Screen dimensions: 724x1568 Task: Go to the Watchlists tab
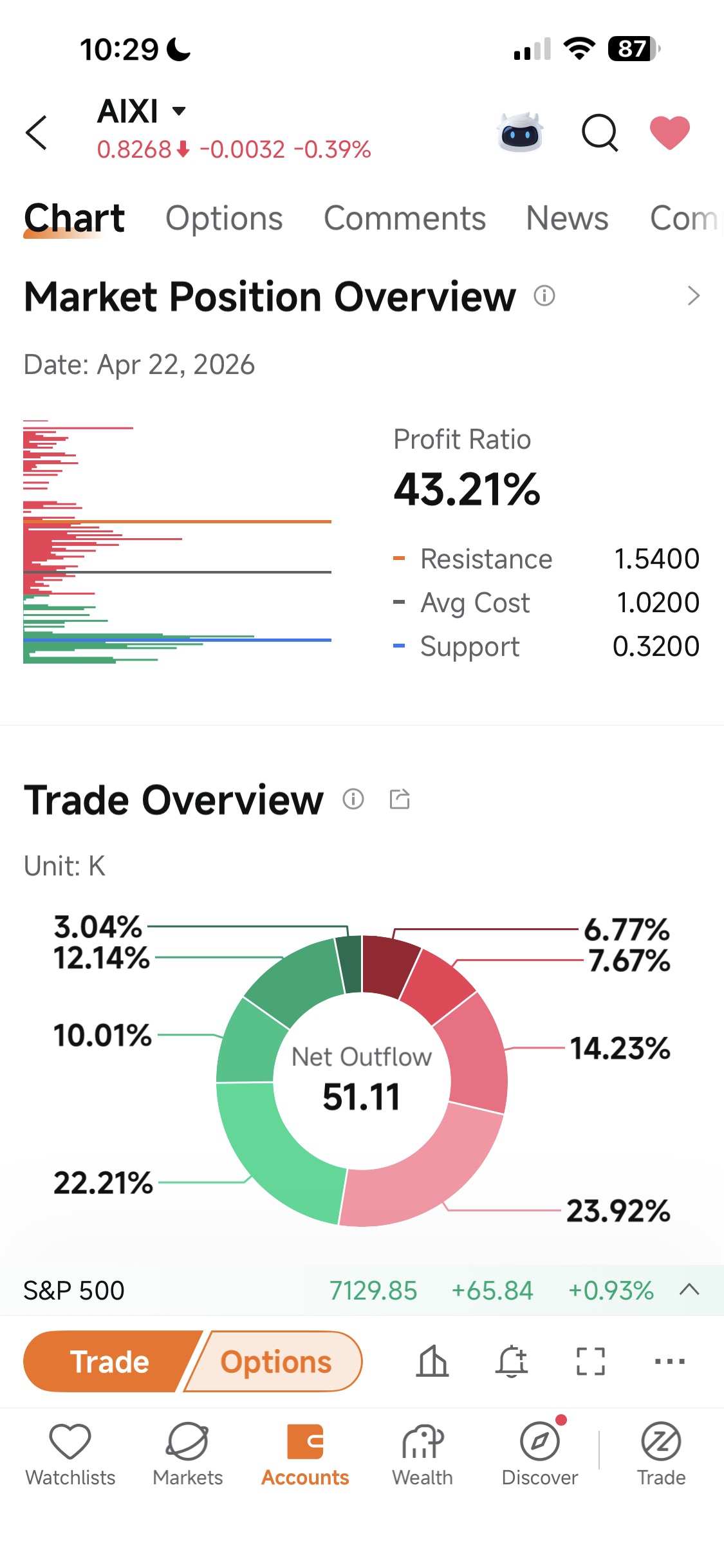click(x=70, y=1455)
